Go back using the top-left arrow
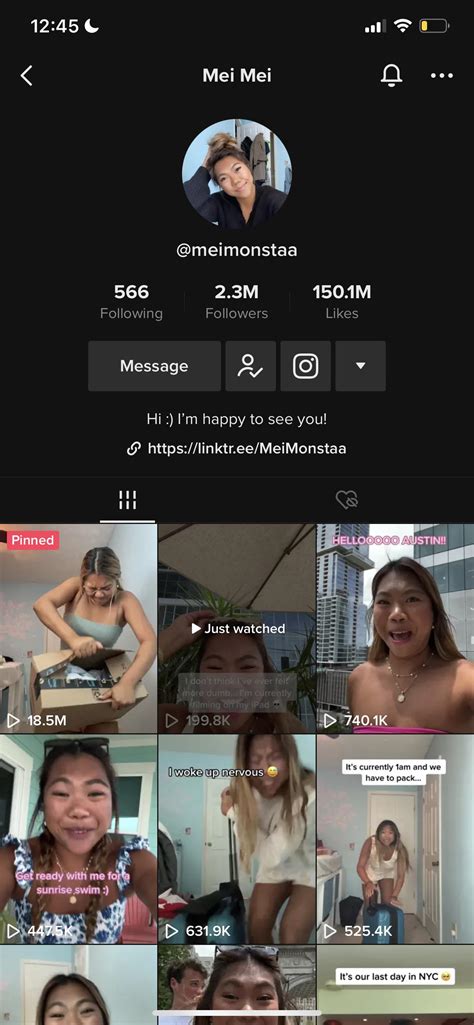This screenshot has height=1025, width=474. click(x=26, y=76)
